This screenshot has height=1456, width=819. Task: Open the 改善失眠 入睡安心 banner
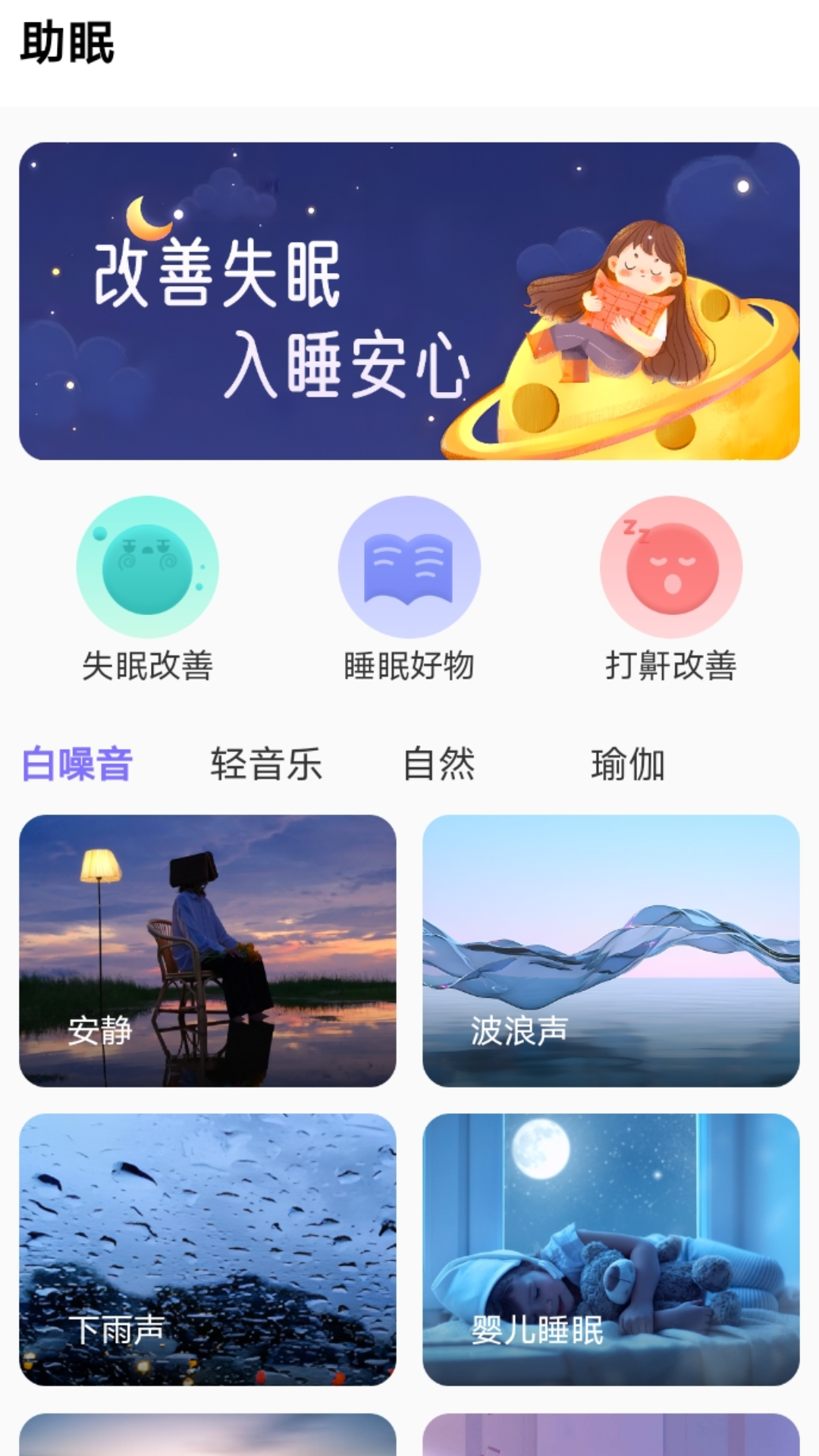click(x=409, y=301)
